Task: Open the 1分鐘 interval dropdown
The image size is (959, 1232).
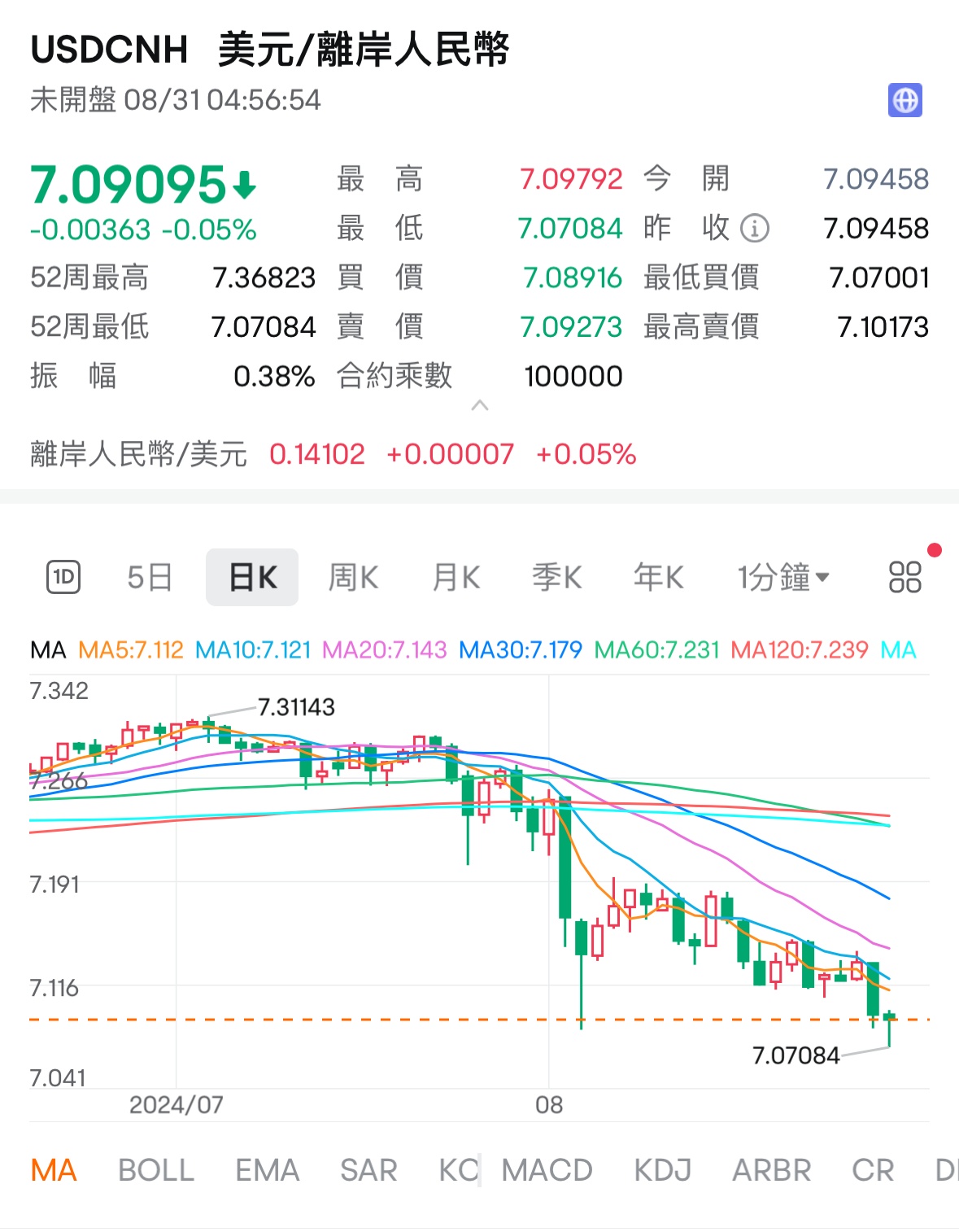Action: (783, 575)
